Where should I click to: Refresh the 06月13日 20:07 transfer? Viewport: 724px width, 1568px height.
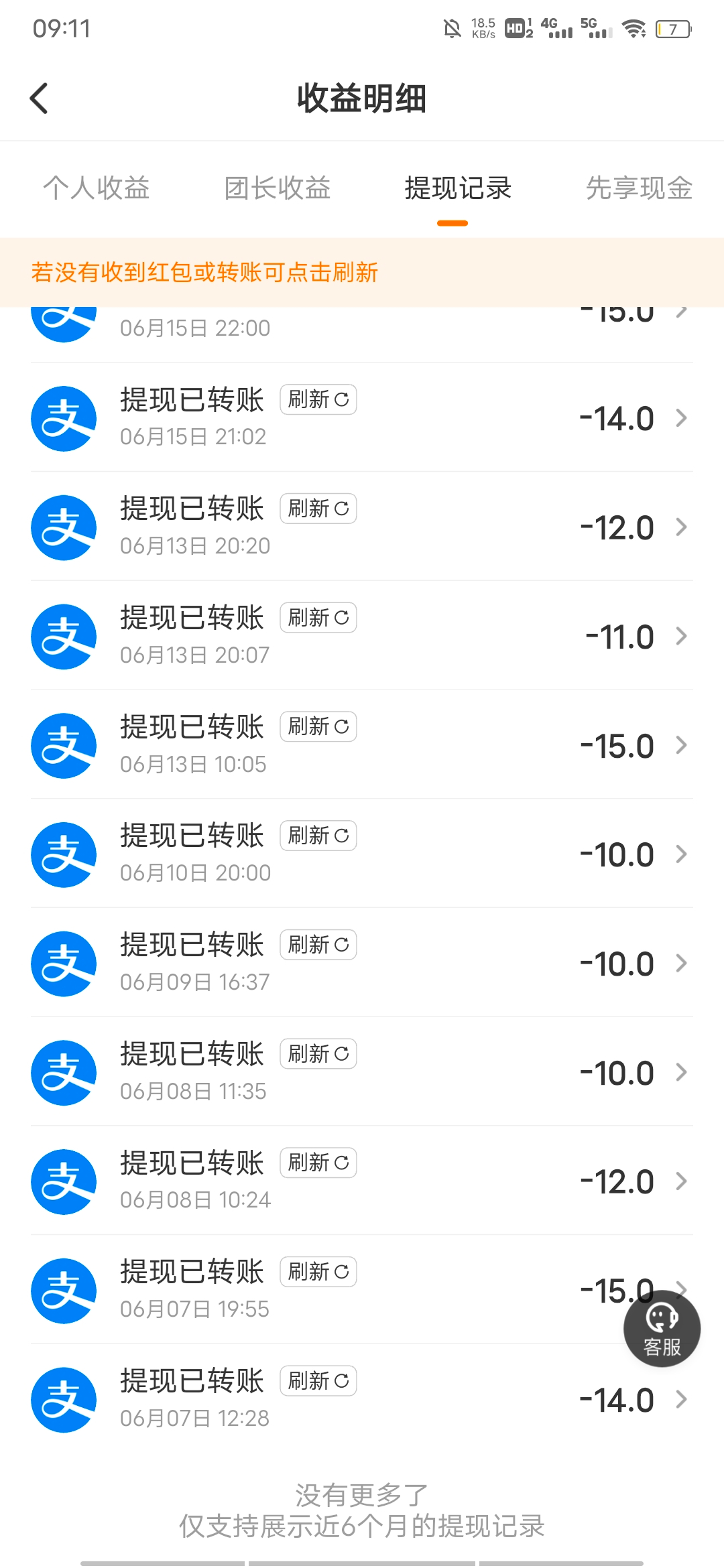pyautogui.click(x=318, y=618)
